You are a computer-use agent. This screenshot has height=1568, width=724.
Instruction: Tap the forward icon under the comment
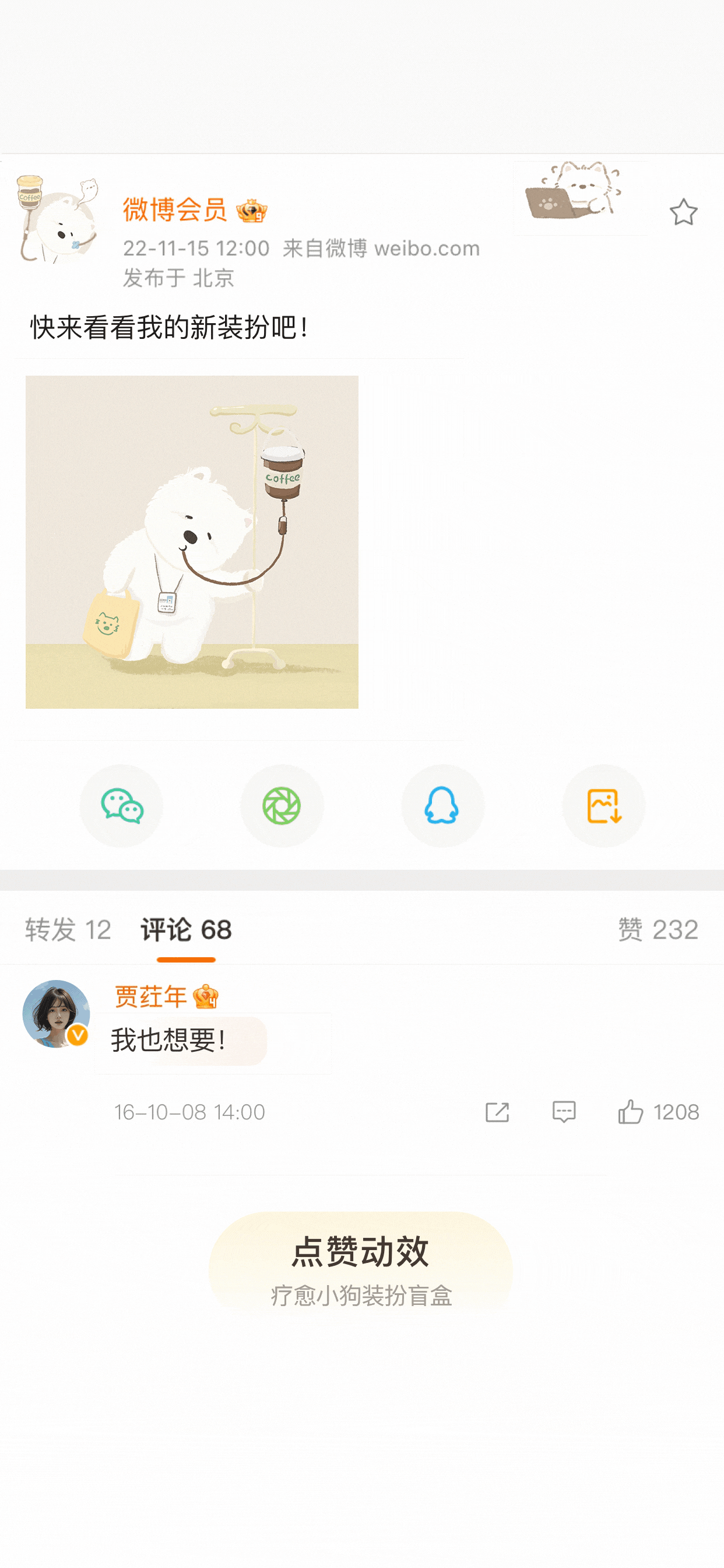click(x=497, y=1111)
